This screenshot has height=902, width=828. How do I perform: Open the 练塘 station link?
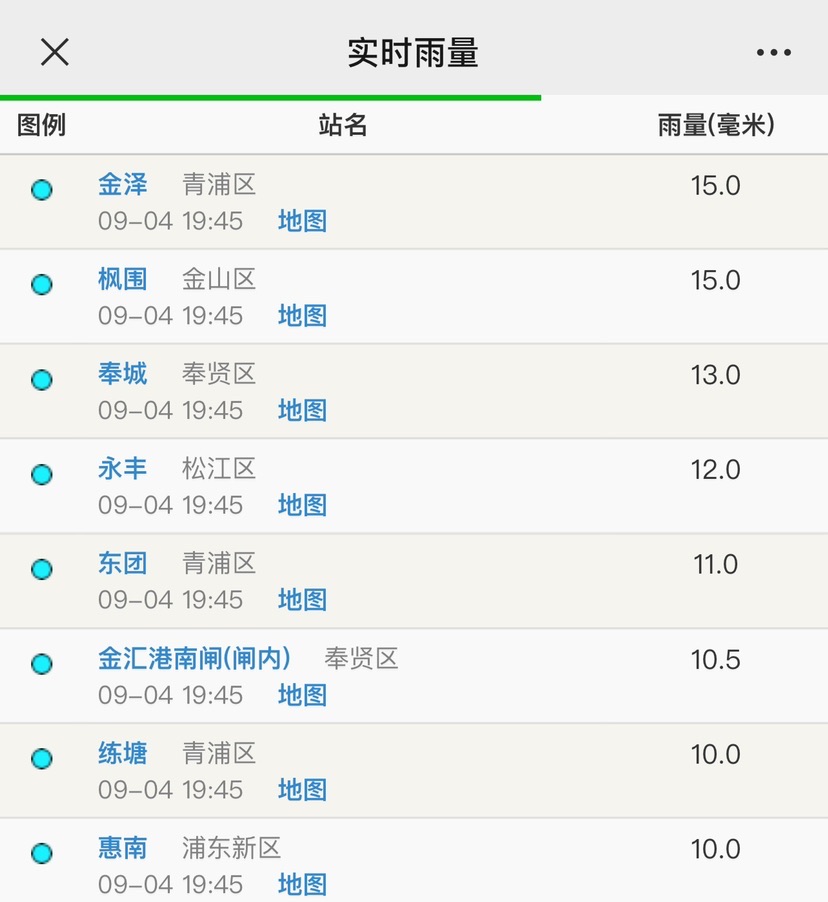tap(122, 753)
